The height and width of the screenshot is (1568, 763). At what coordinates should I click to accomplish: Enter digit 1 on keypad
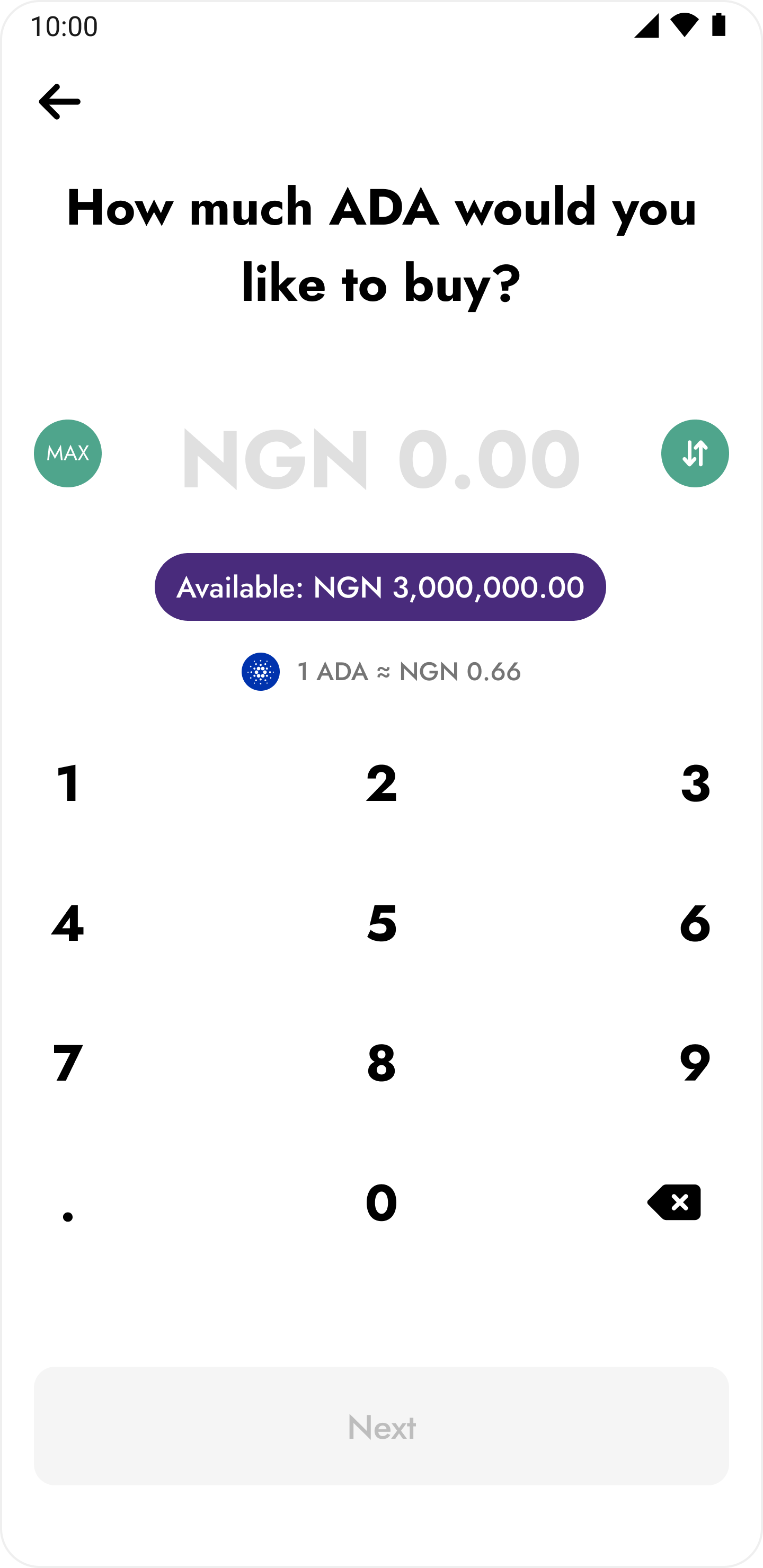click(x=68, y=783)
